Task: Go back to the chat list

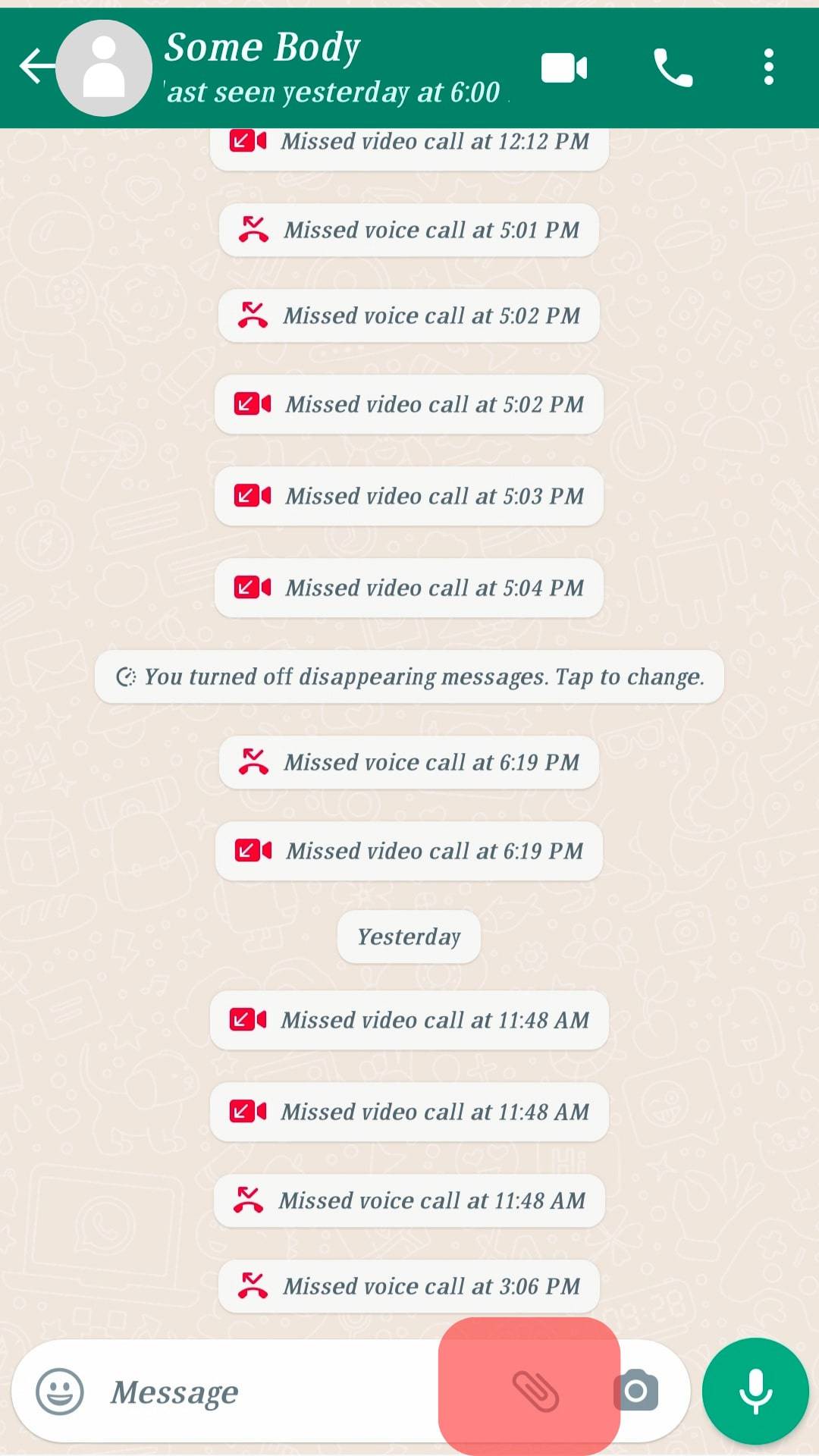Action: tap(36, 67)
